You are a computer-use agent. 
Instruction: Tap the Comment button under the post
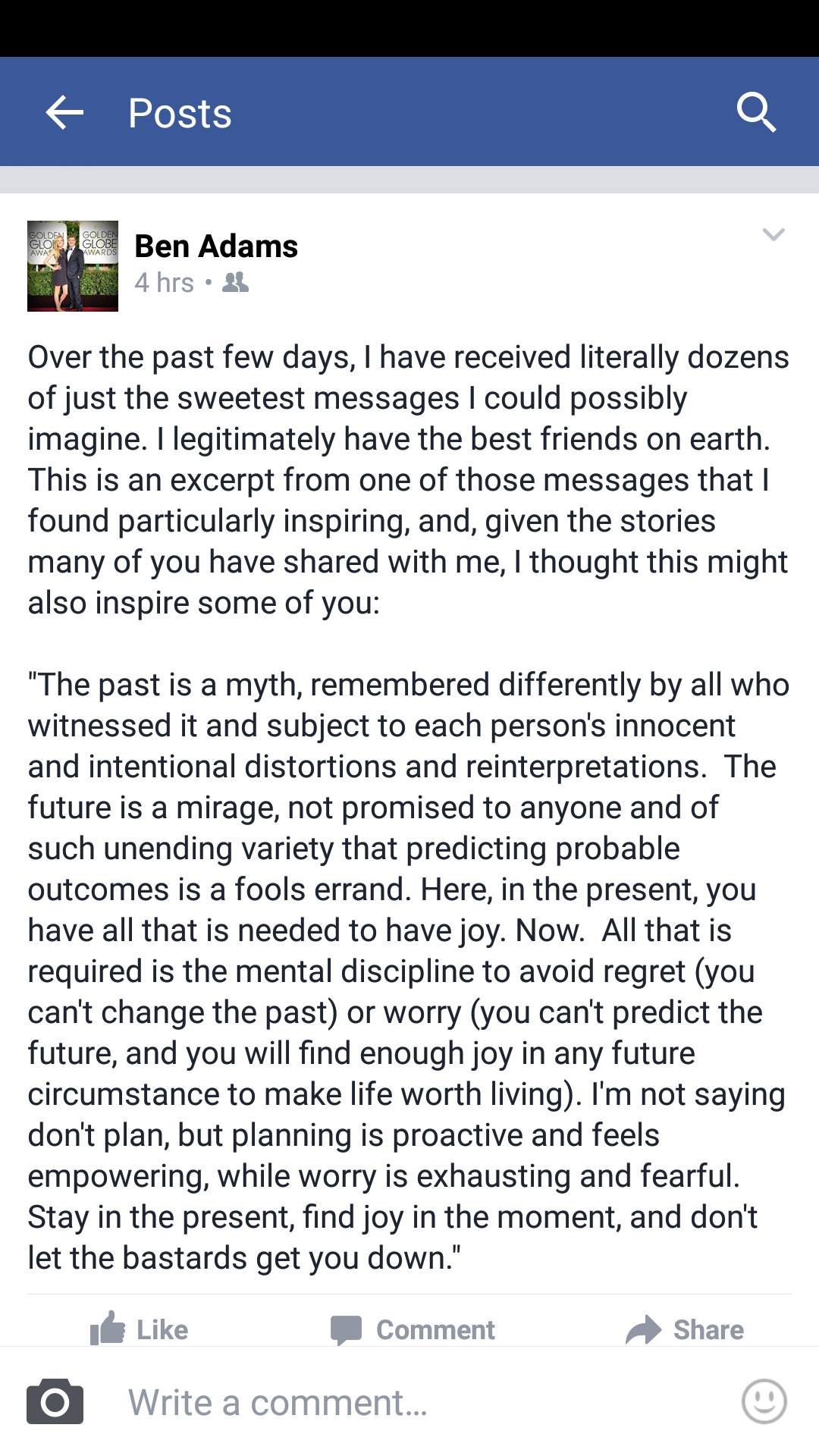tap(413, 1329)
